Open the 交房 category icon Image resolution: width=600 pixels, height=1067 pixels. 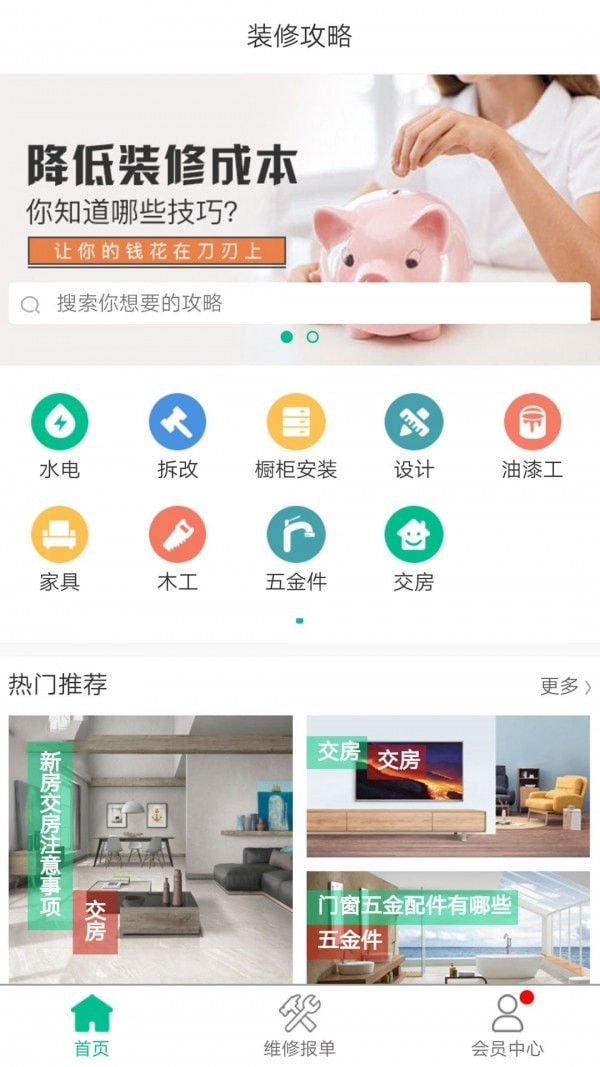pyautogui.click(x=414, y=548)
